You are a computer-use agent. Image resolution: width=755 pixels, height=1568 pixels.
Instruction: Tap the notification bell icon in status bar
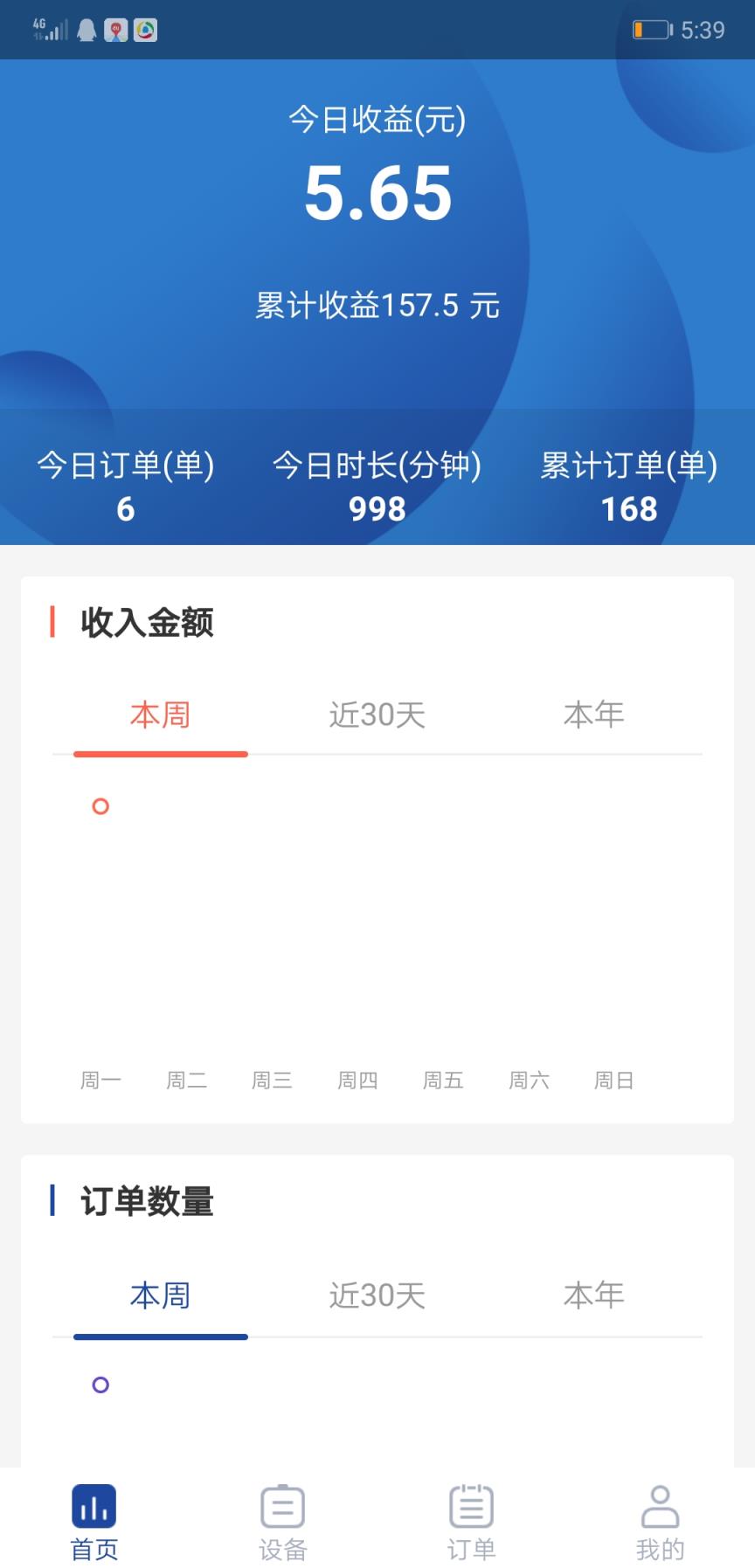(x=87, y=29)
